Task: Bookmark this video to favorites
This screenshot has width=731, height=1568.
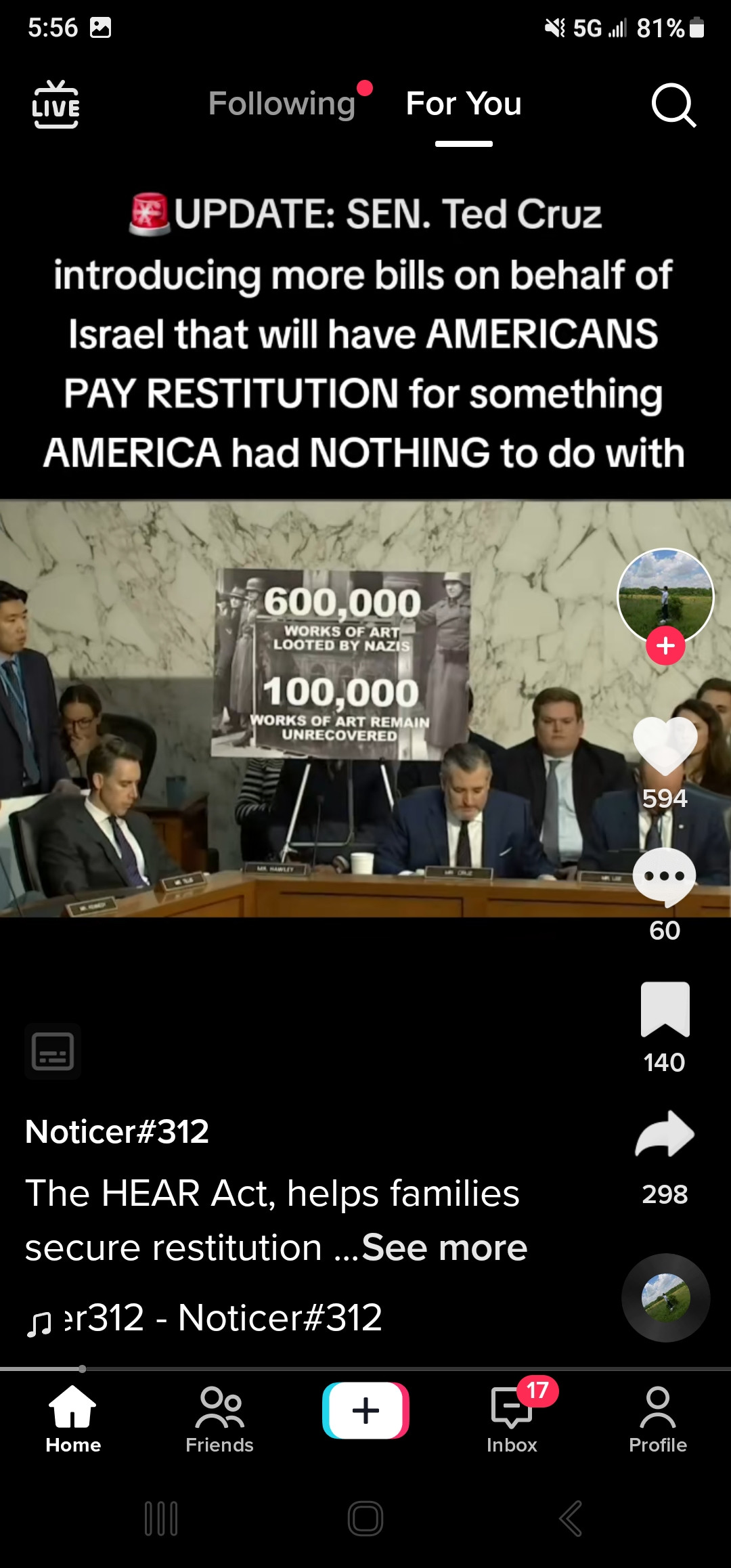Action: click(665, 1009)
